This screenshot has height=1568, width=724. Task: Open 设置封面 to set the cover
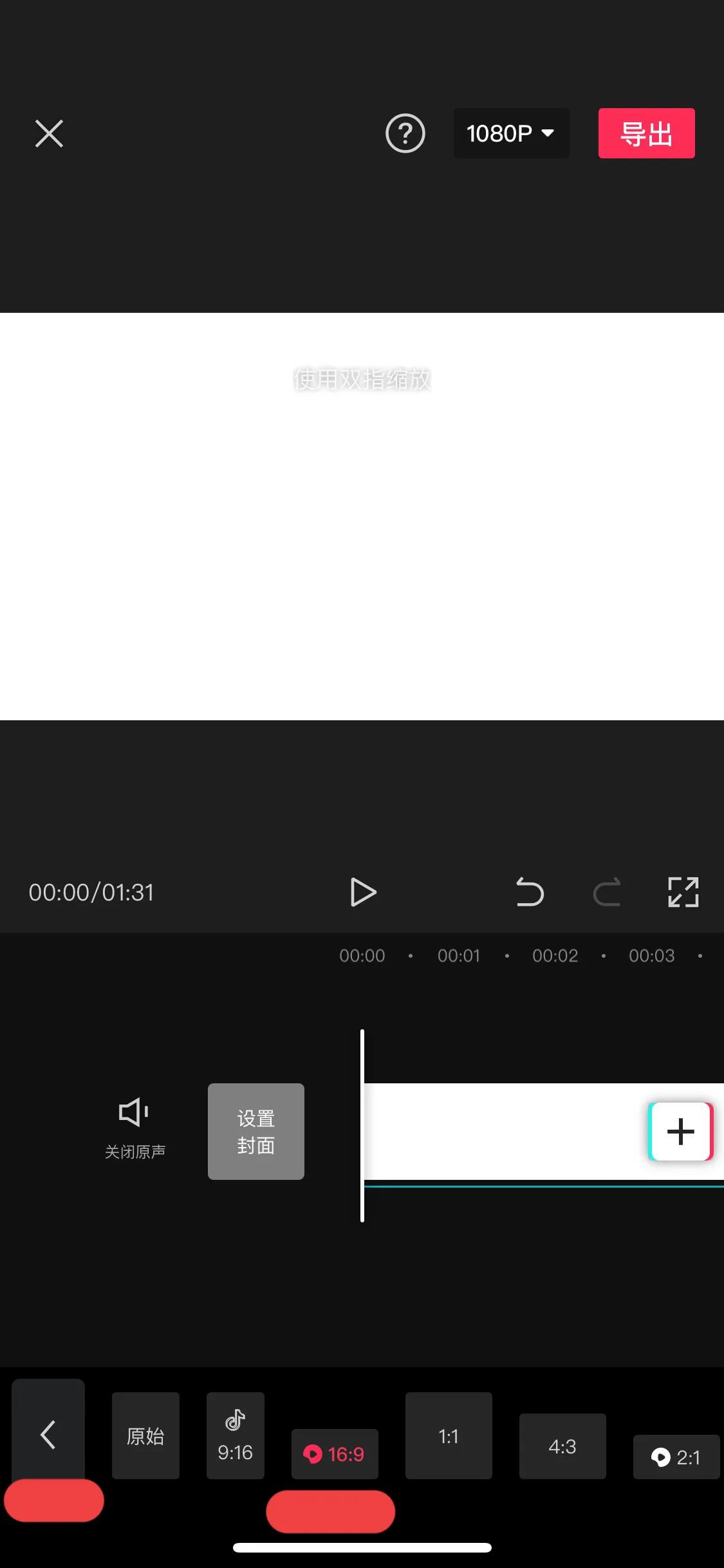point(255,1132)
